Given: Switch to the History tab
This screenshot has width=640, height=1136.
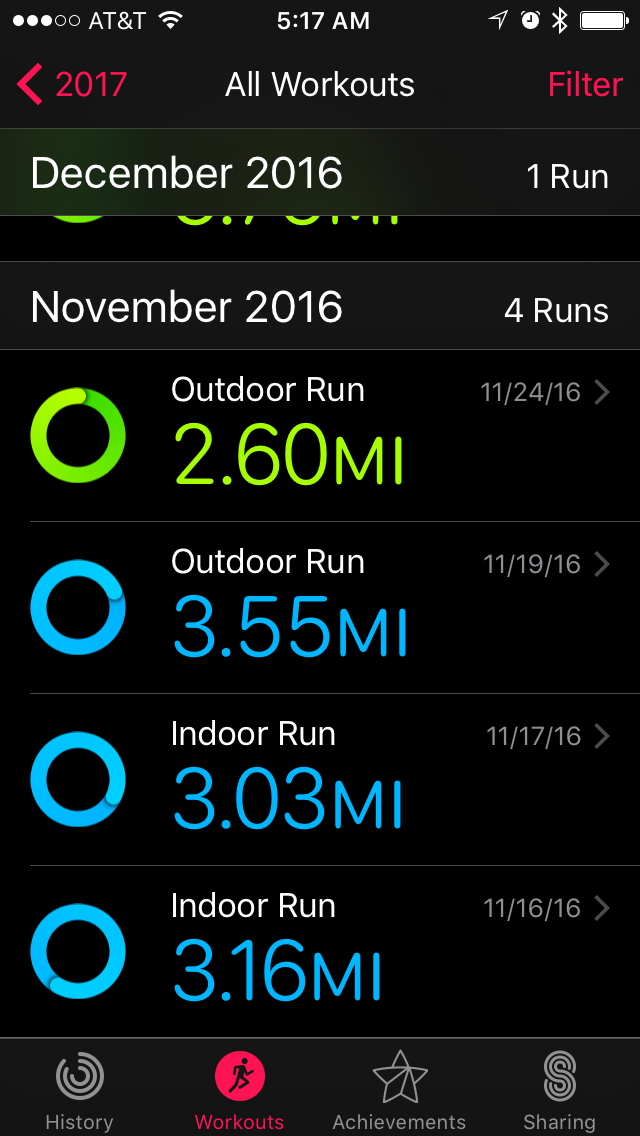Looking at the screenshot, I should coord(79,1090).
